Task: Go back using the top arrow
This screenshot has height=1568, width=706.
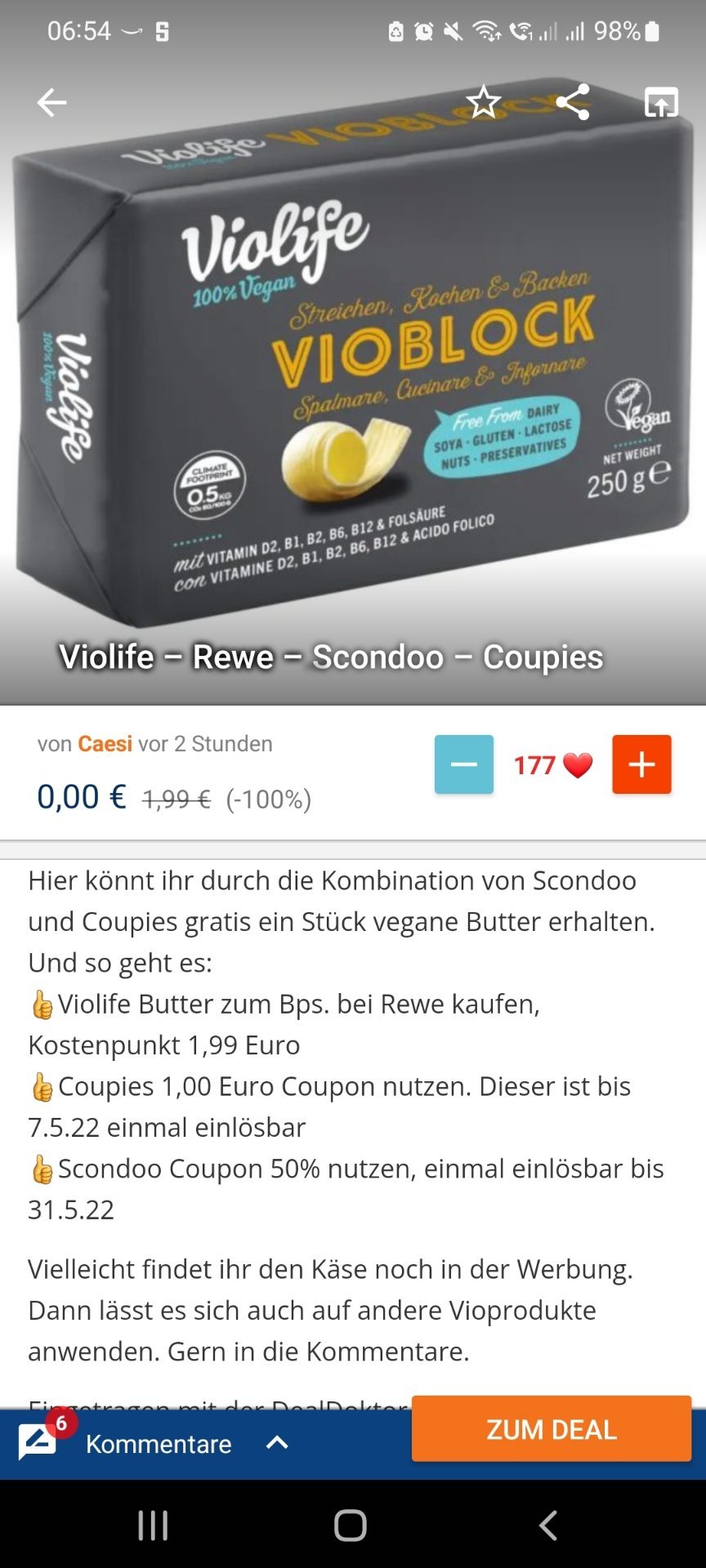Action: tap(51, 103)
